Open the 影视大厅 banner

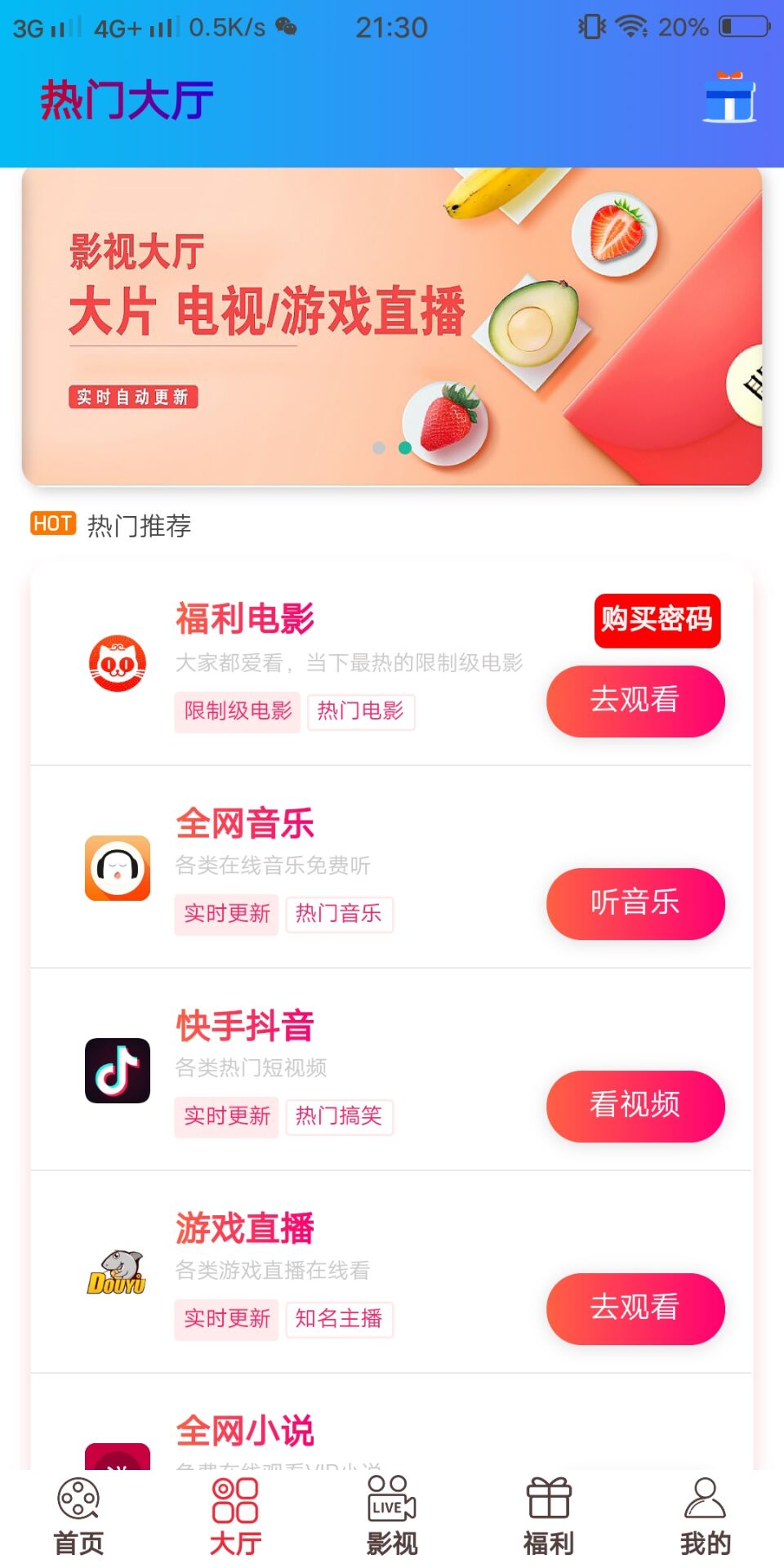click(392, 327)
